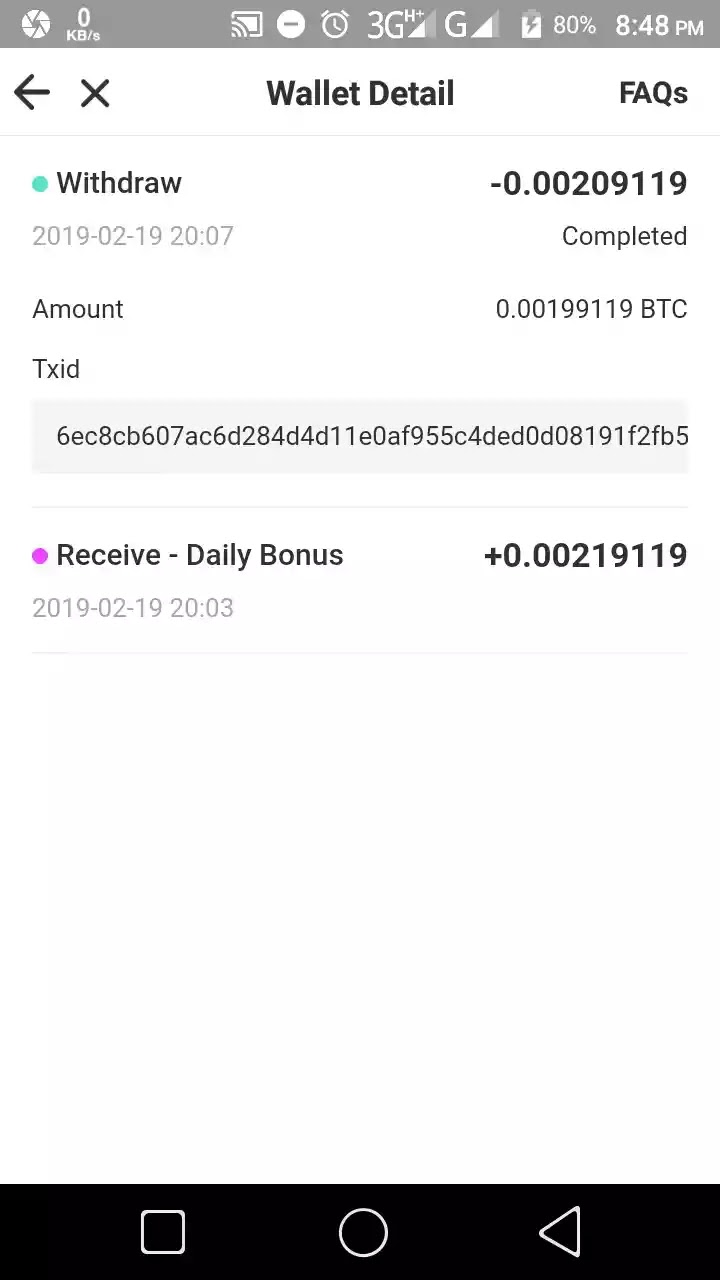Close the Wallet Detail page
This screenshot has width=720, height=1280.
click(x=95, y=93)
